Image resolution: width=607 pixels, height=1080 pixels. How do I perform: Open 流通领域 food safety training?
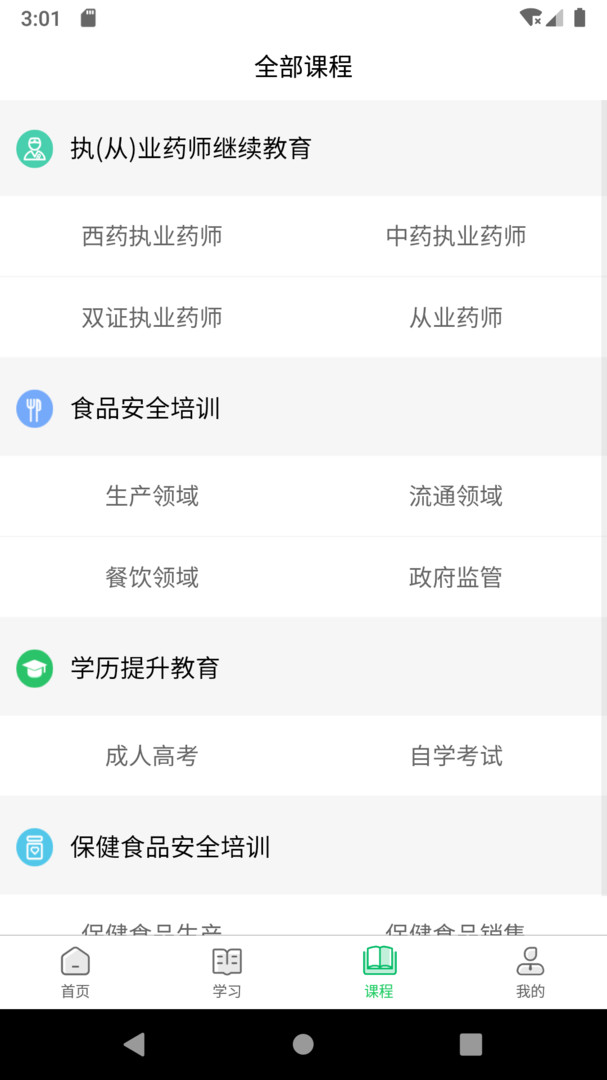point(455,496)
